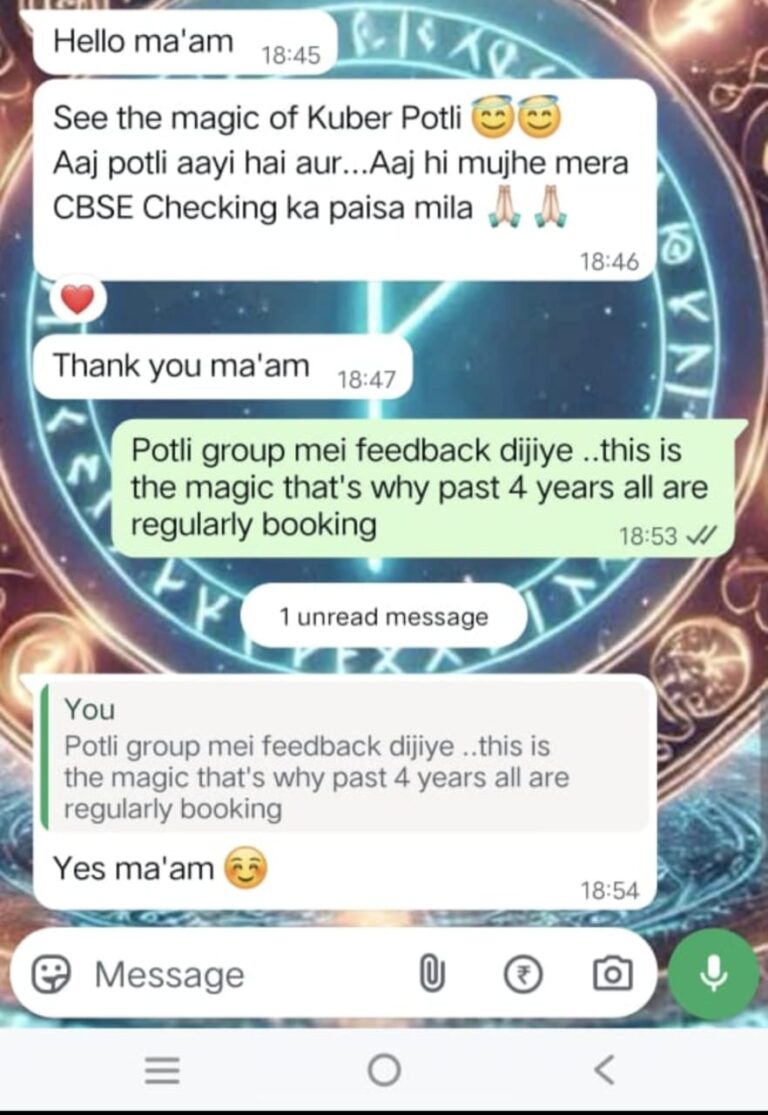Go to the home screen

[x=384, y=1070]
